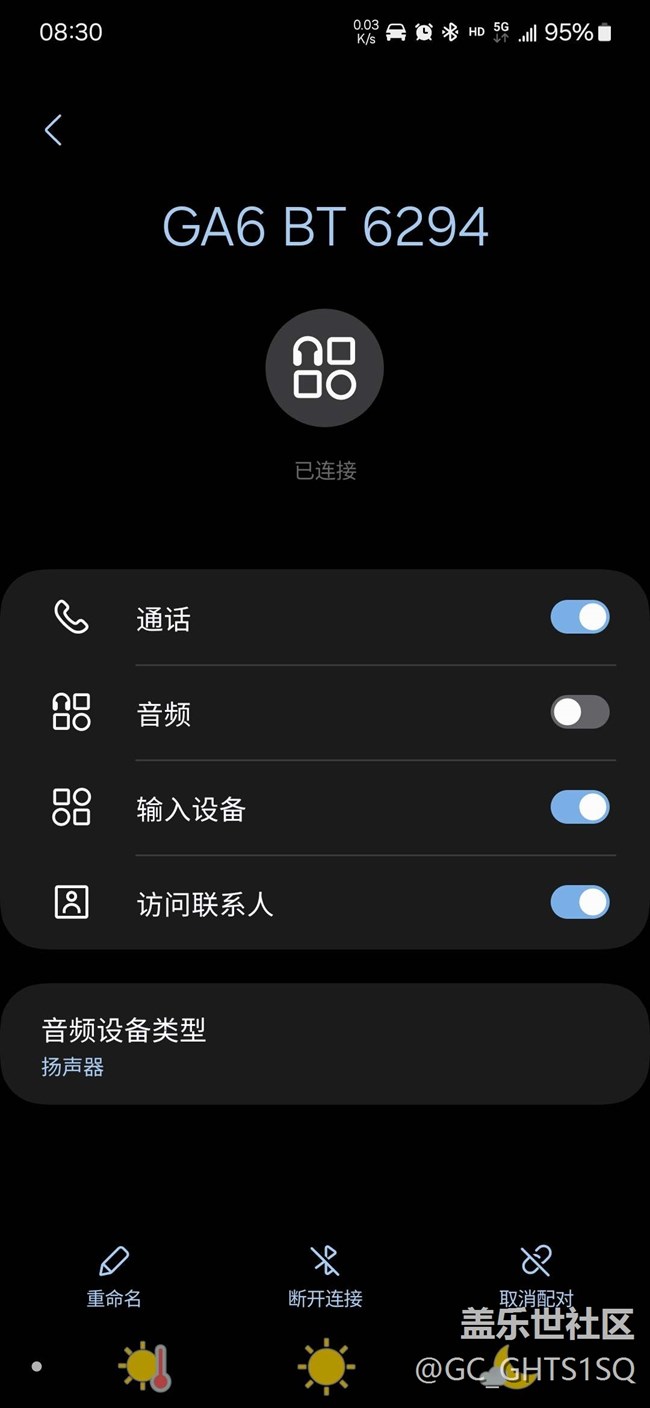Open 音频设备类型 setting
Screen dimensions: 650x1408
(x=324, y=1045)
